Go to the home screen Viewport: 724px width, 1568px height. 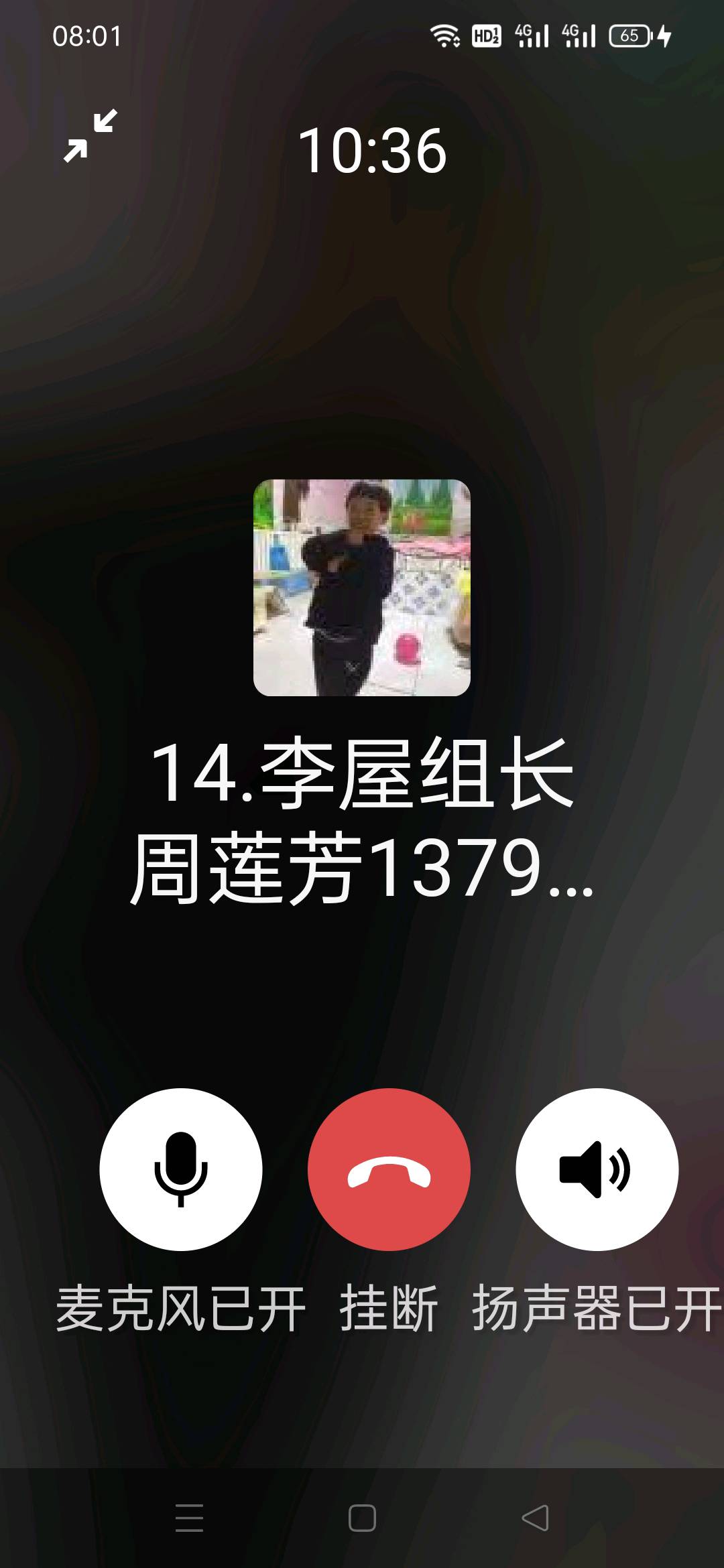coord(362,1518)
